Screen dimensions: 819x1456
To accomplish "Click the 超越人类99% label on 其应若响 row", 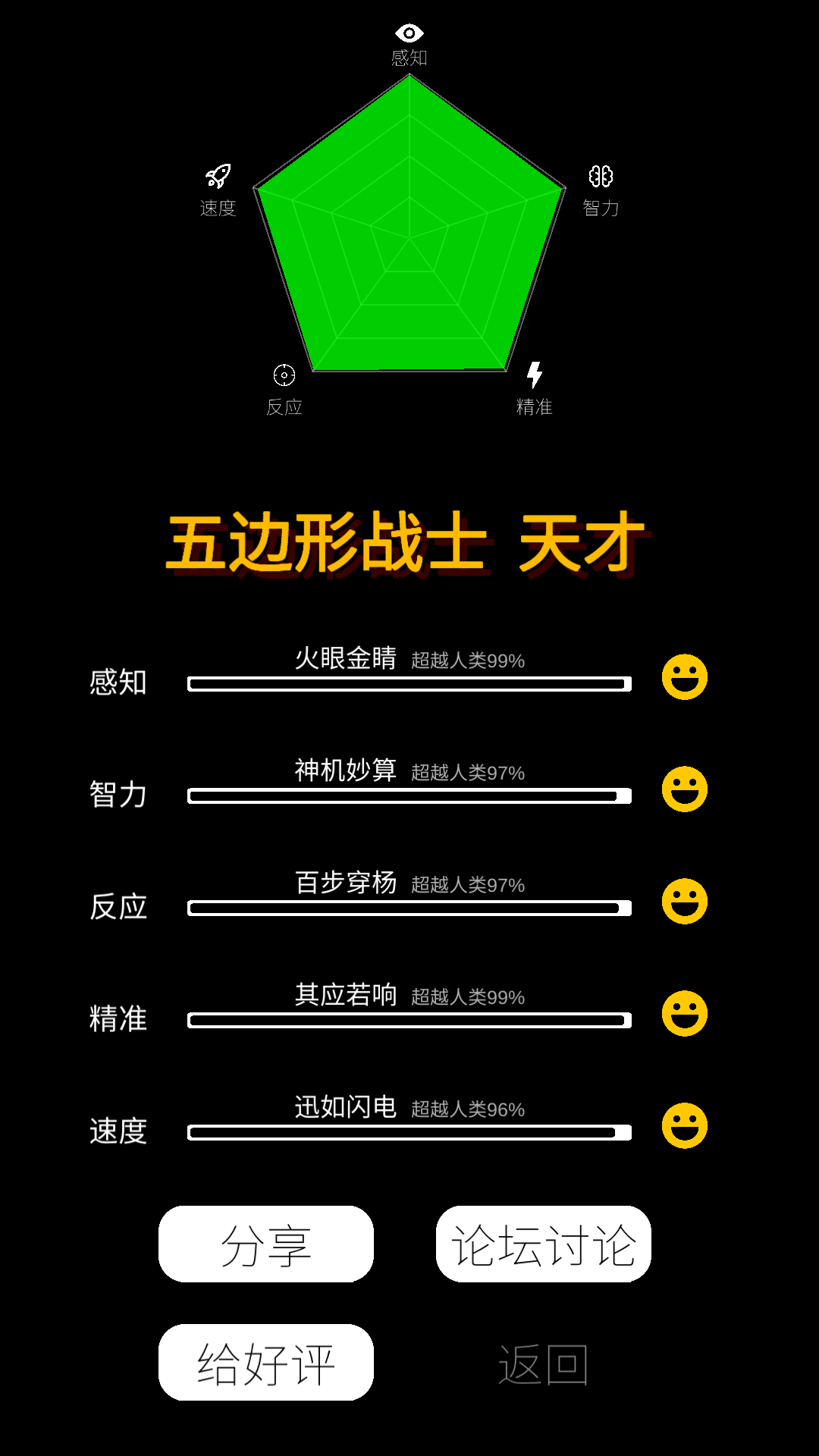I will click(x=468, y=997).
